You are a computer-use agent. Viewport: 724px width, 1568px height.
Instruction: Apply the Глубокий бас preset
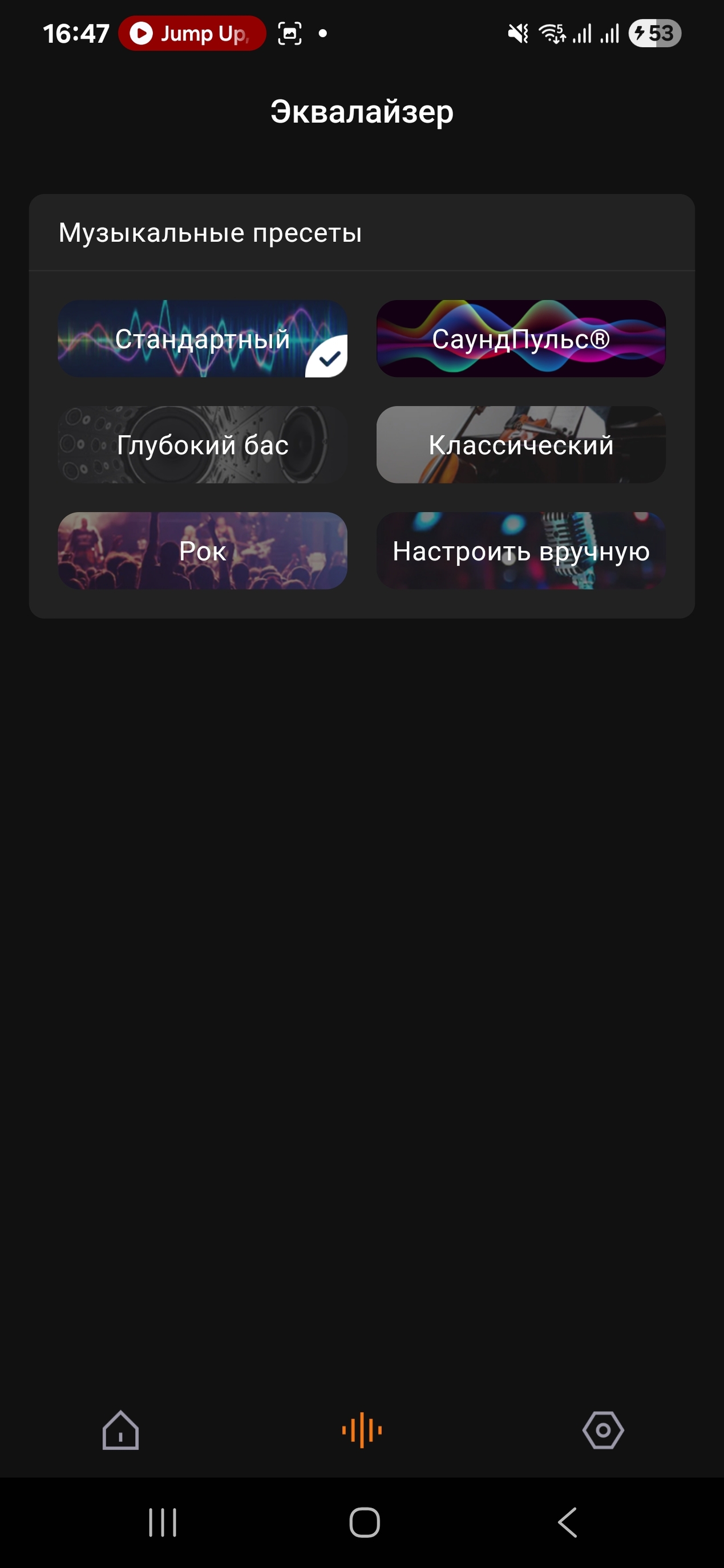(202, 444)
